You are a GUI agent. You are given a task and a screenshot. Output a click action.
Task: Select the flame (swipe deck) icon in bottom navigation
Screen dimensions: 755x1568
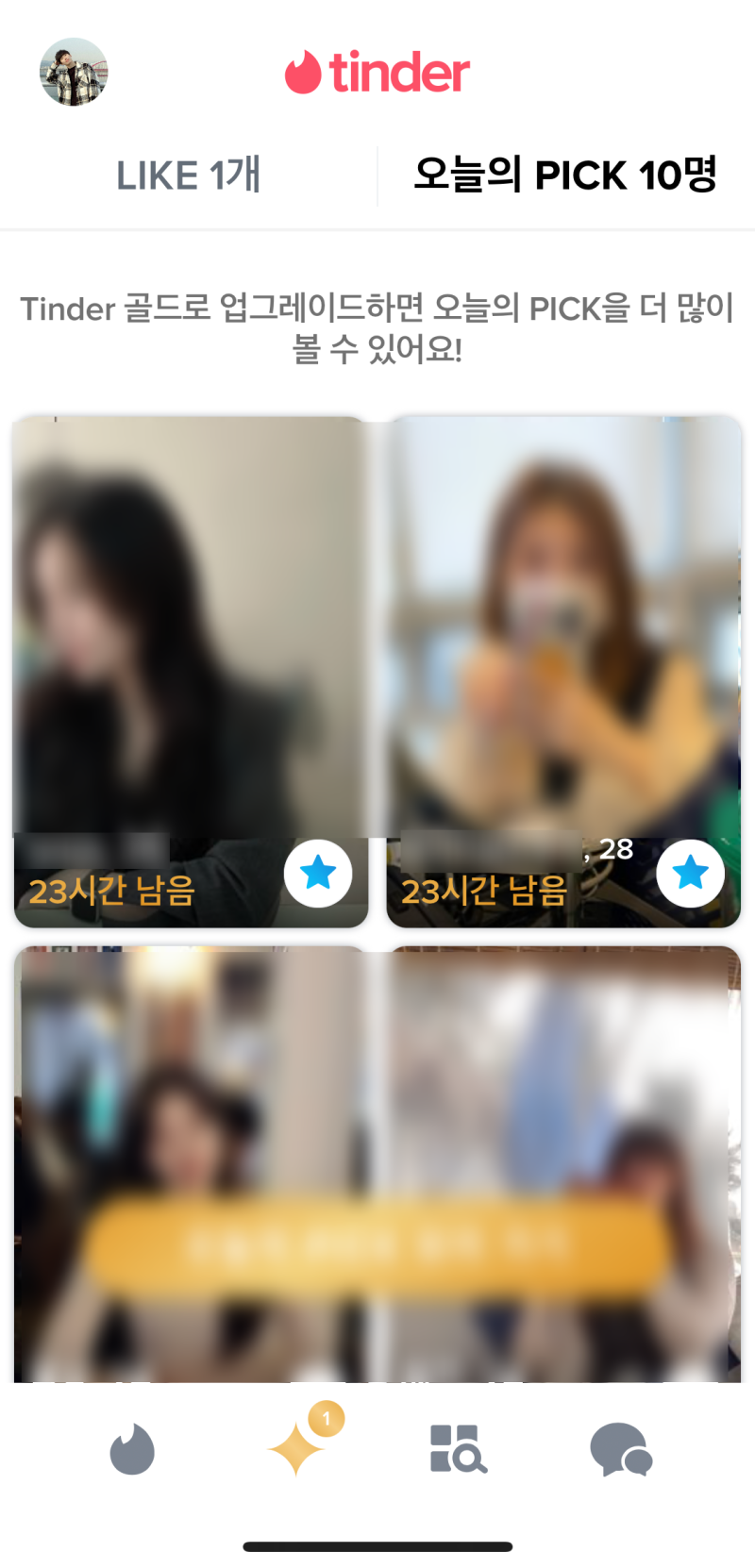pyautogui.click(x=131, y=1451)
